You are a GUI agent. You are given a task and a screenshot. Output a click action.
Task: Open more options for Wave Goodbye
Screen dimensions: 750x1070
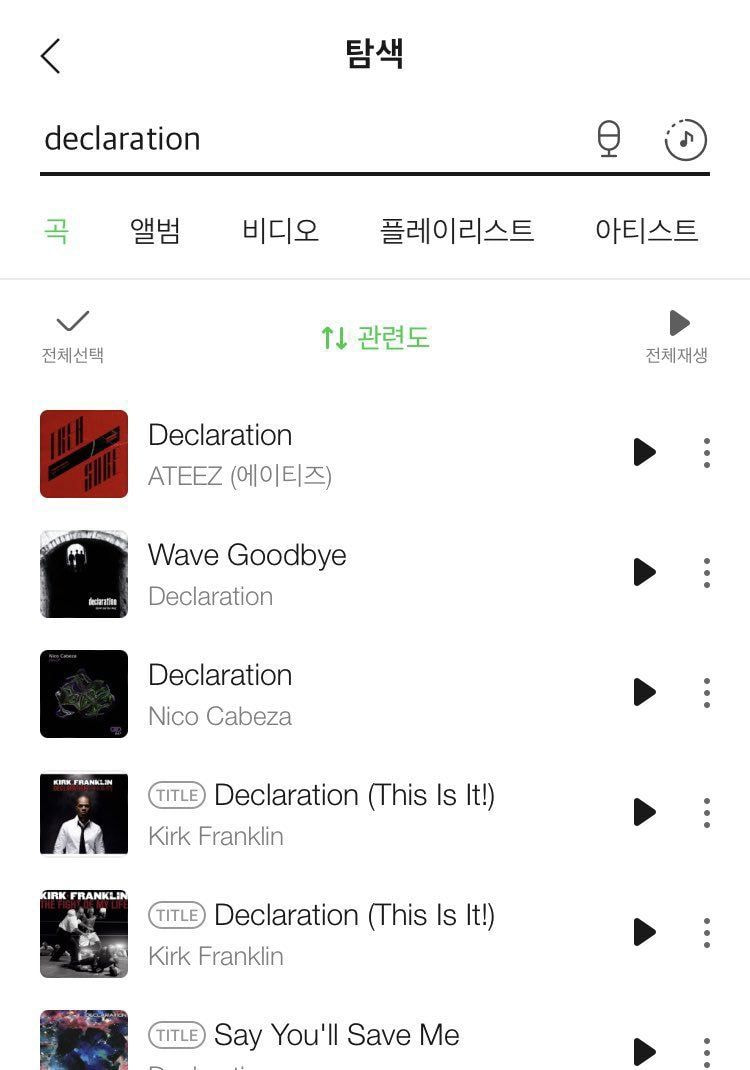click(707, 573)
